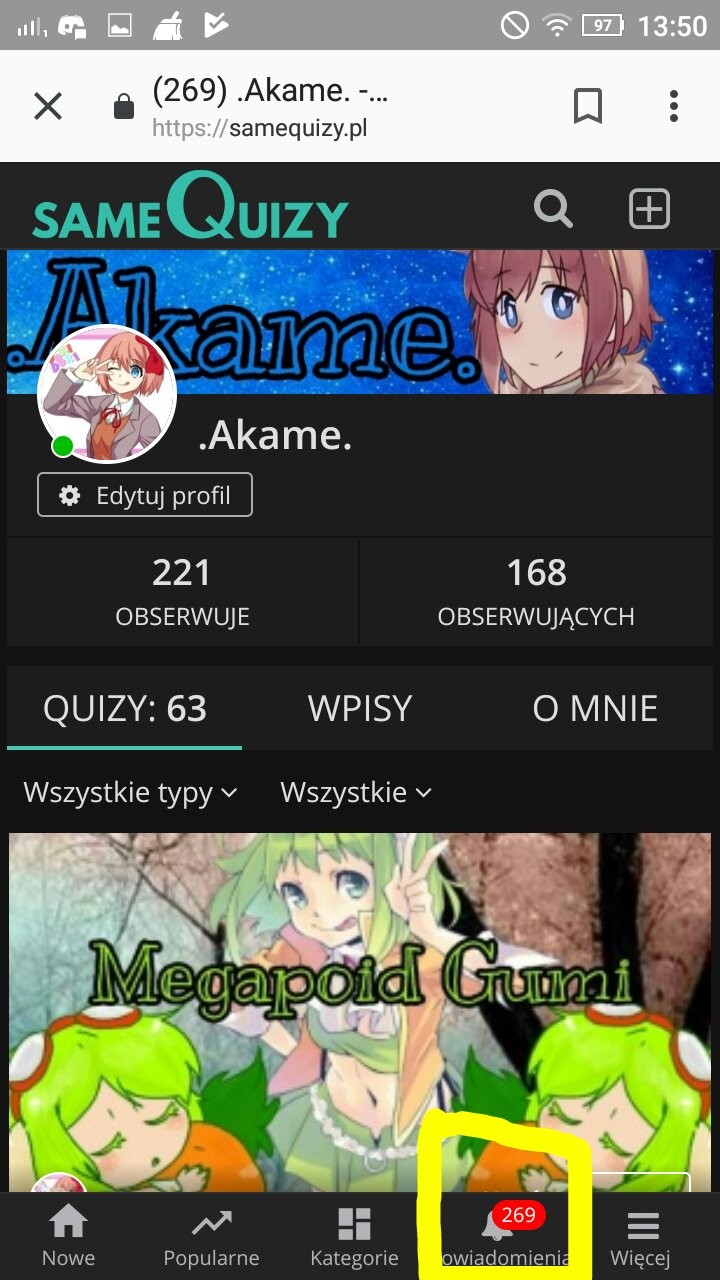The width and height of the screenshot is (720, 1280).
Task: View the 221 Obserwuje list
Action: coord(182,591)
